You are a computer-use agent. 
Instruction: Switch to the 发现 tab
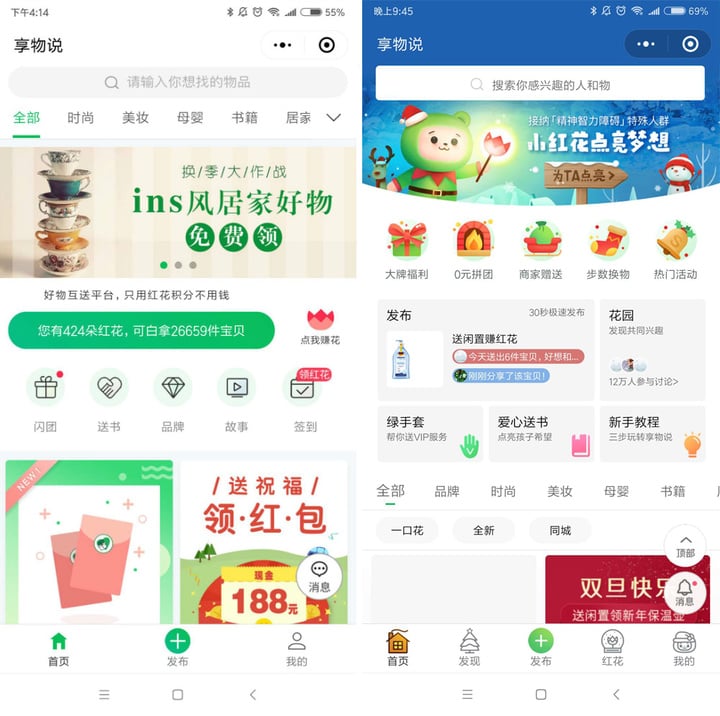click(x=469, y=647)
